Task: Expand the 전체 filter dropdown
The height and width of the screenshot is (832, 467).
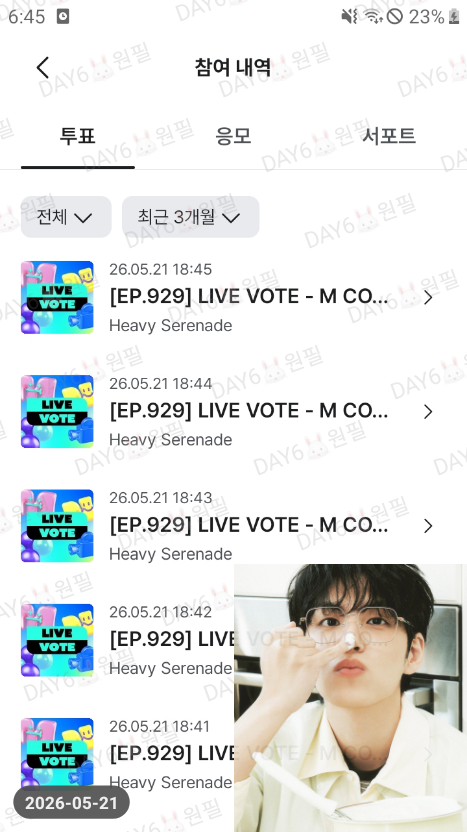Action: tap(66, 217)
